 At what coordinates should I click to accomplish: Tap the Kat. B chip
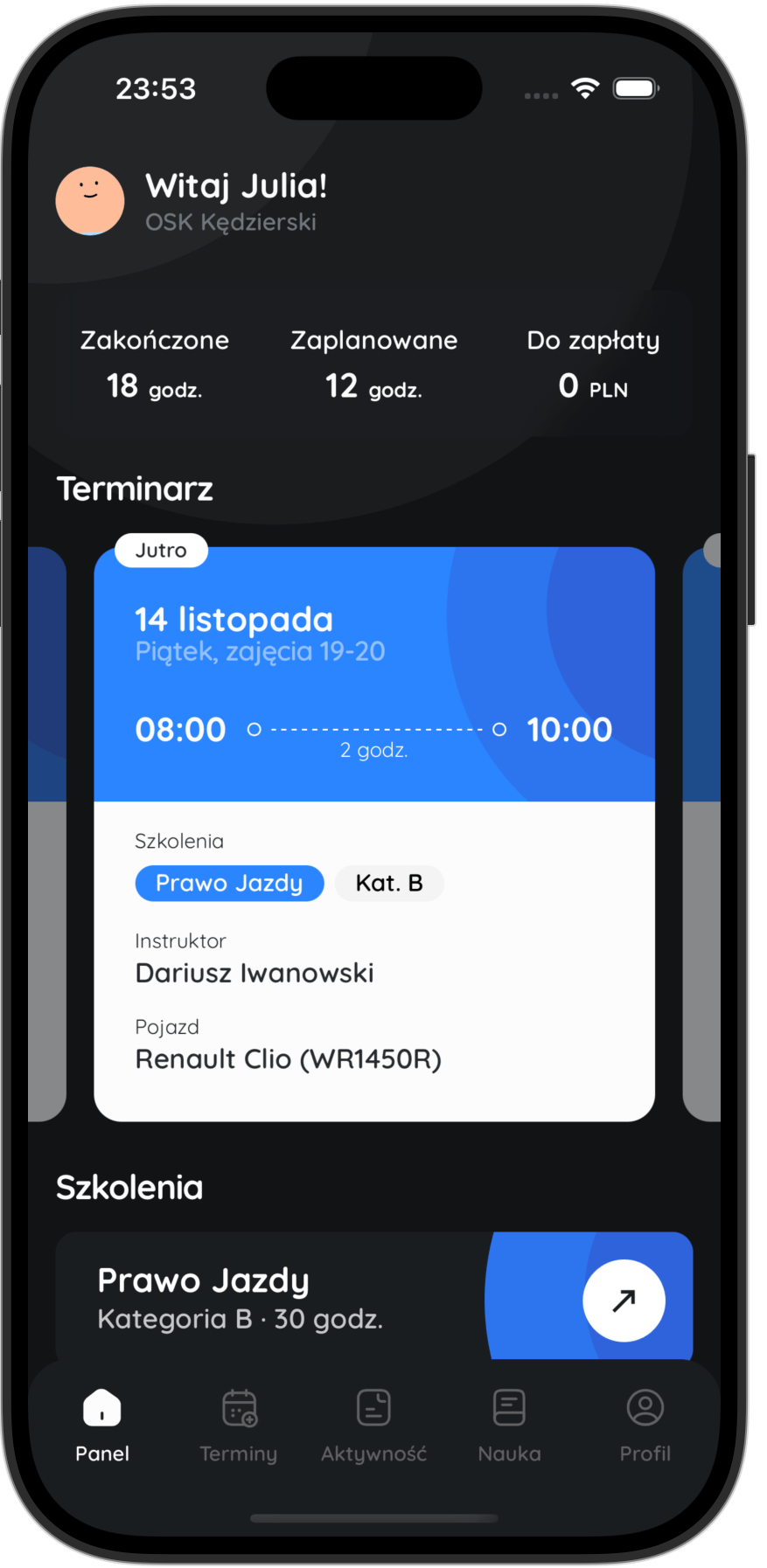(389, 883)
